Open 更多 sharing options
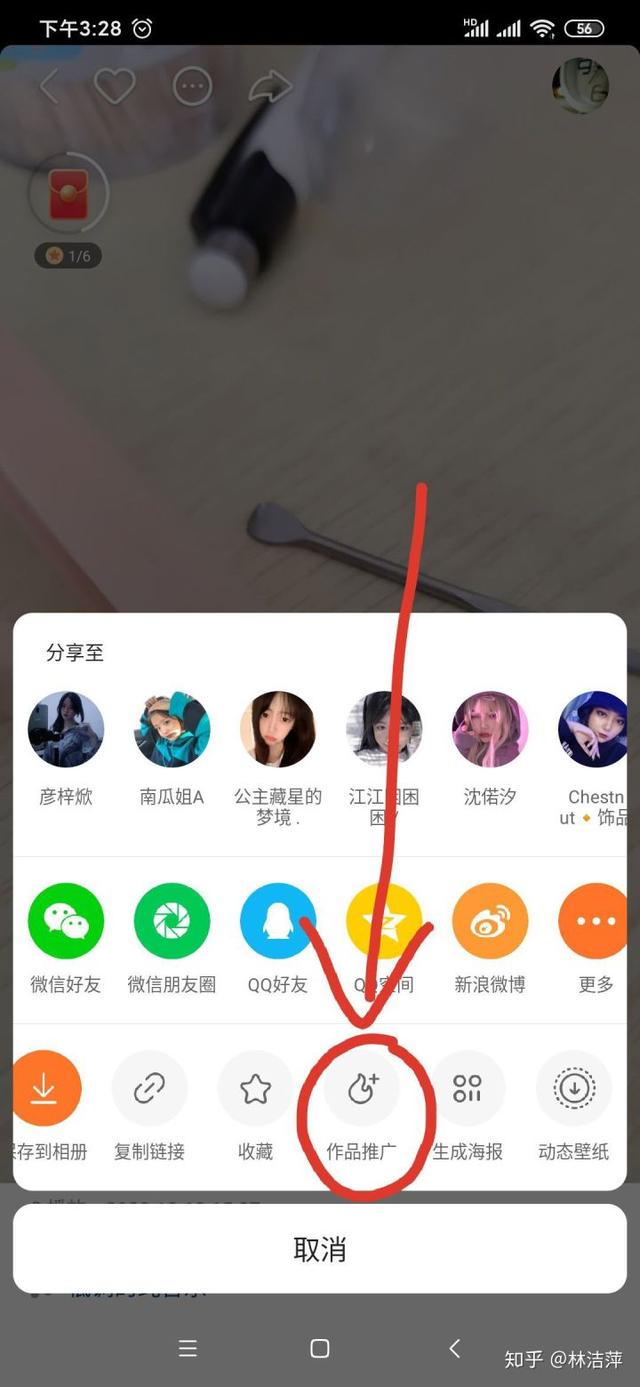640x1387 pixels. click(x=596, y=921)
